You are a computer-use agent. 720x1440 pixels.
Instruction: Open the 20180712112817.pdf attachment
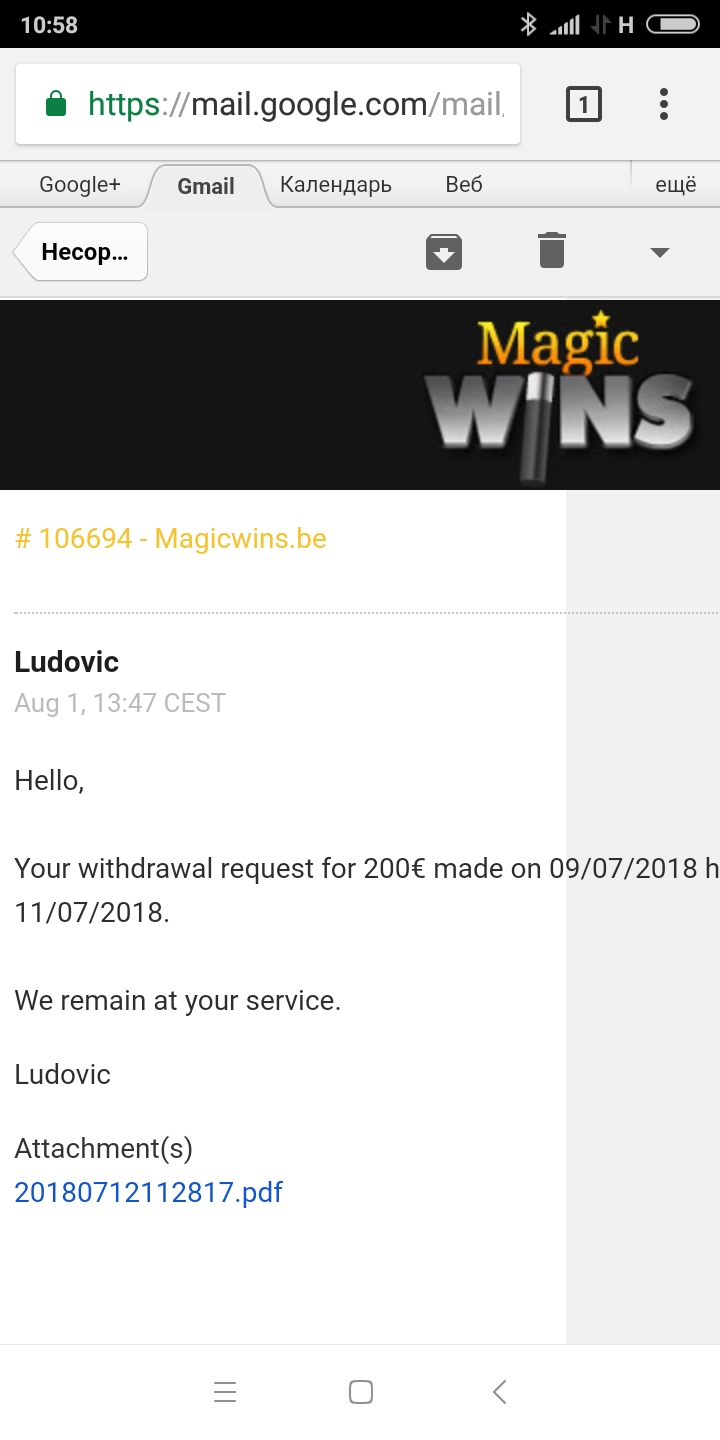click(x=149, y=1192)
